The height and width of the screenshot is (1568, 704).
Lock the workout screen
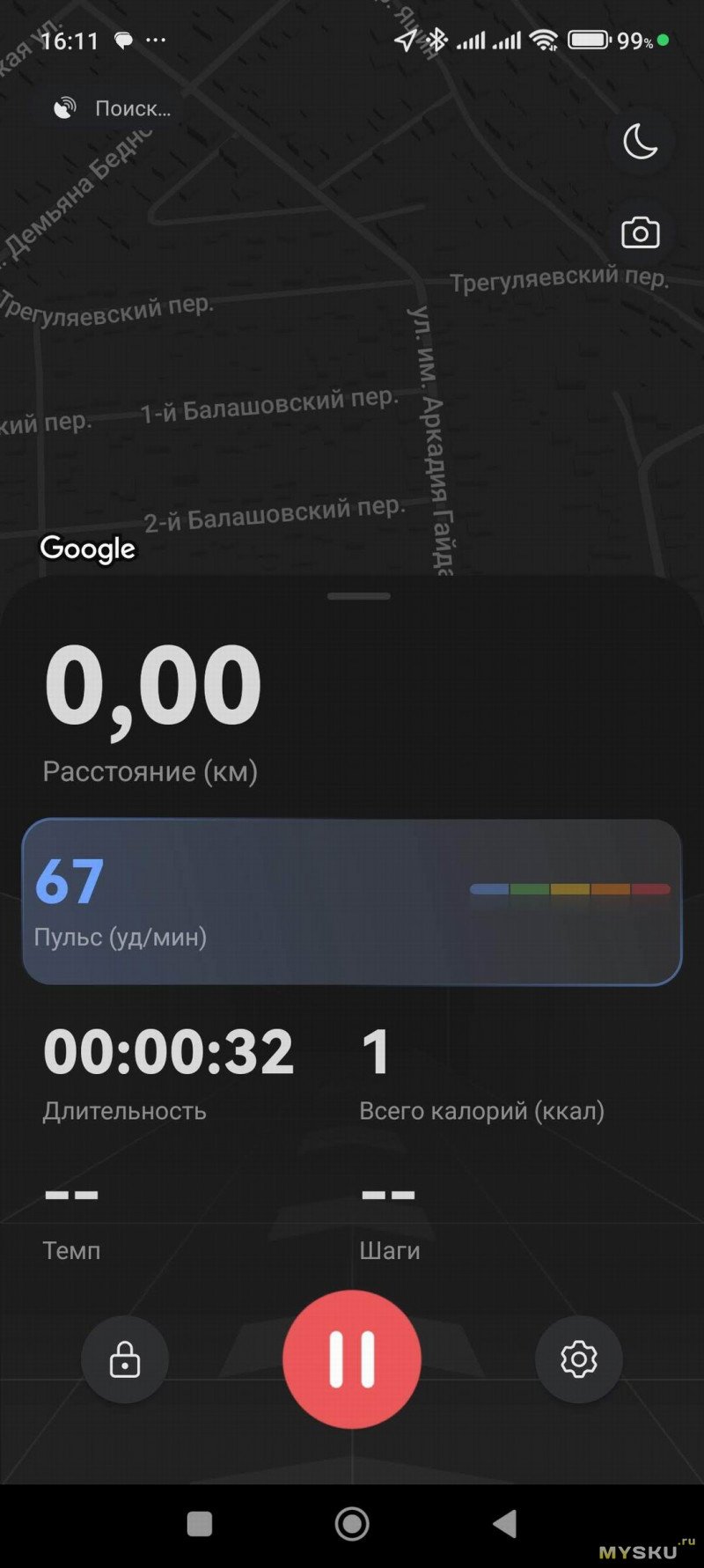tap(125, 1359)
